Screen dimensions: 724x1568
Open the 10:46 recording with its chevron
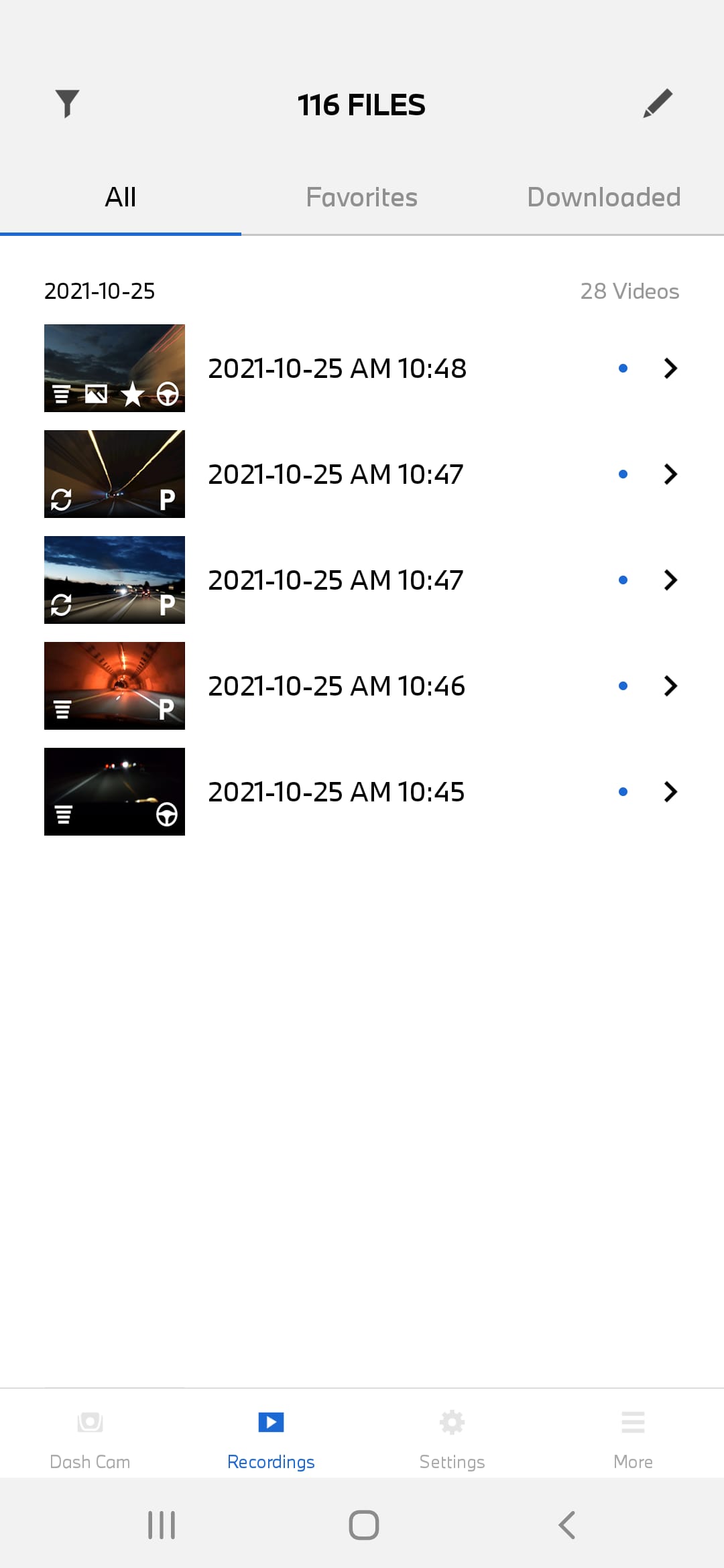(x=670, y=685)
